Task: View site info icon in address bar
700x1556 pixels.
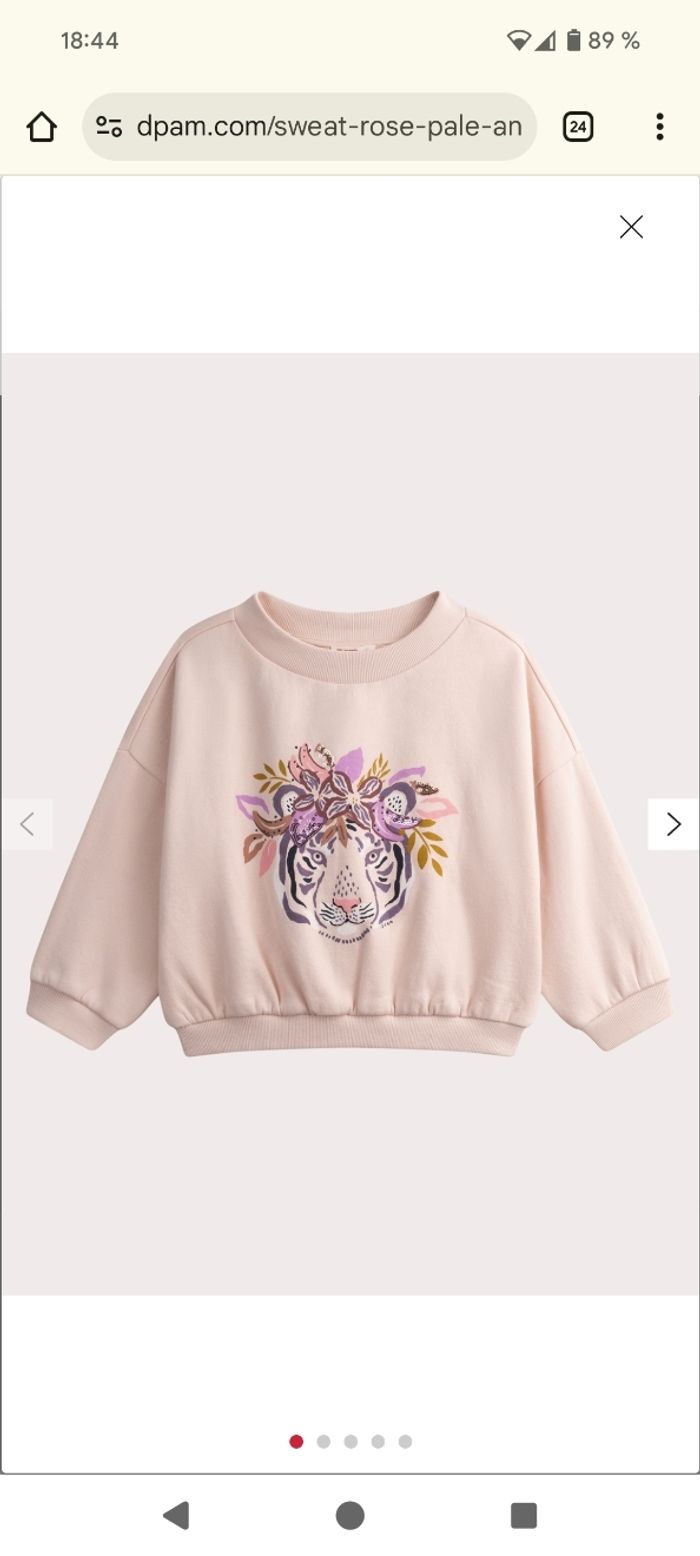Action: [109, 127]
